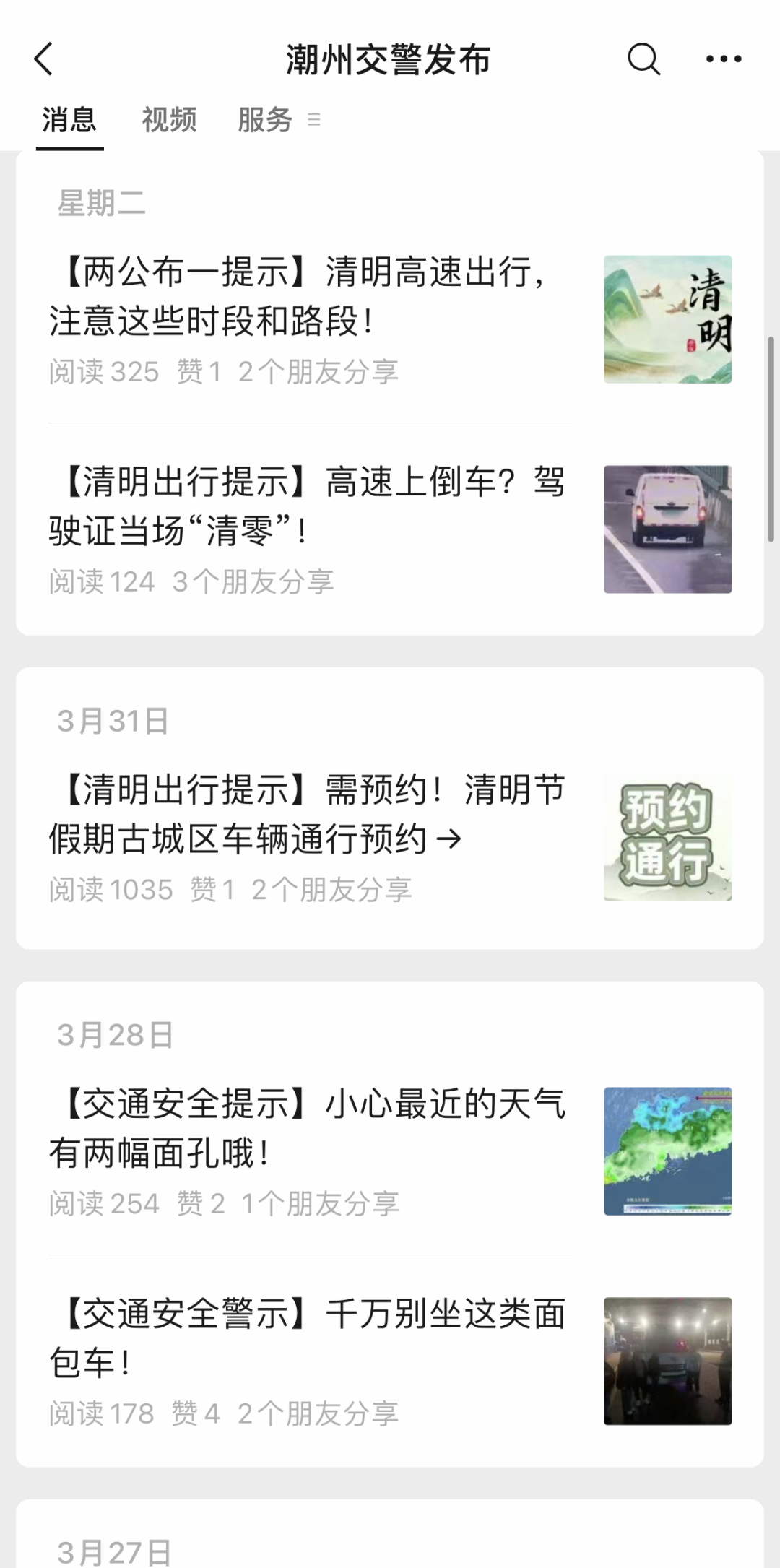This screenshot has height=1568, width=780.
Task: Open the three-dot overflow menu
Action: (724, 59)
